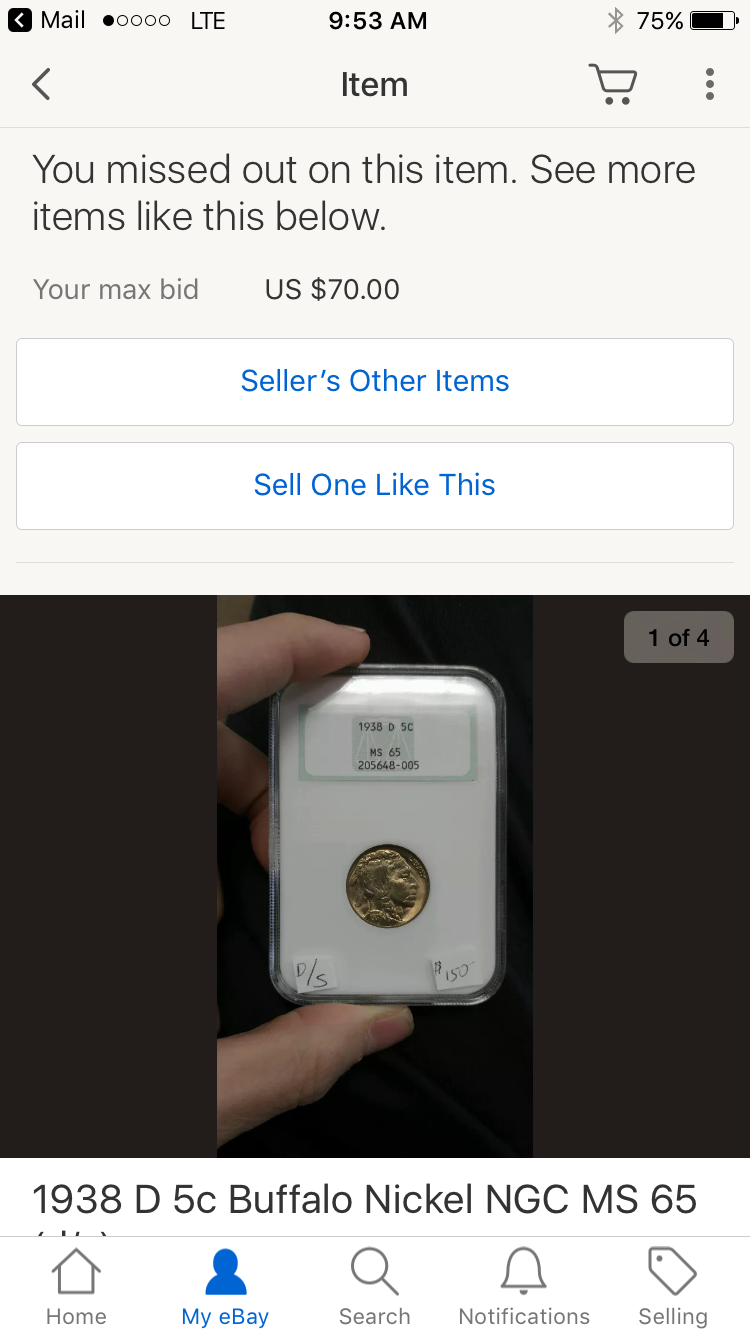Tap Sell One Like This

[375, 486]
